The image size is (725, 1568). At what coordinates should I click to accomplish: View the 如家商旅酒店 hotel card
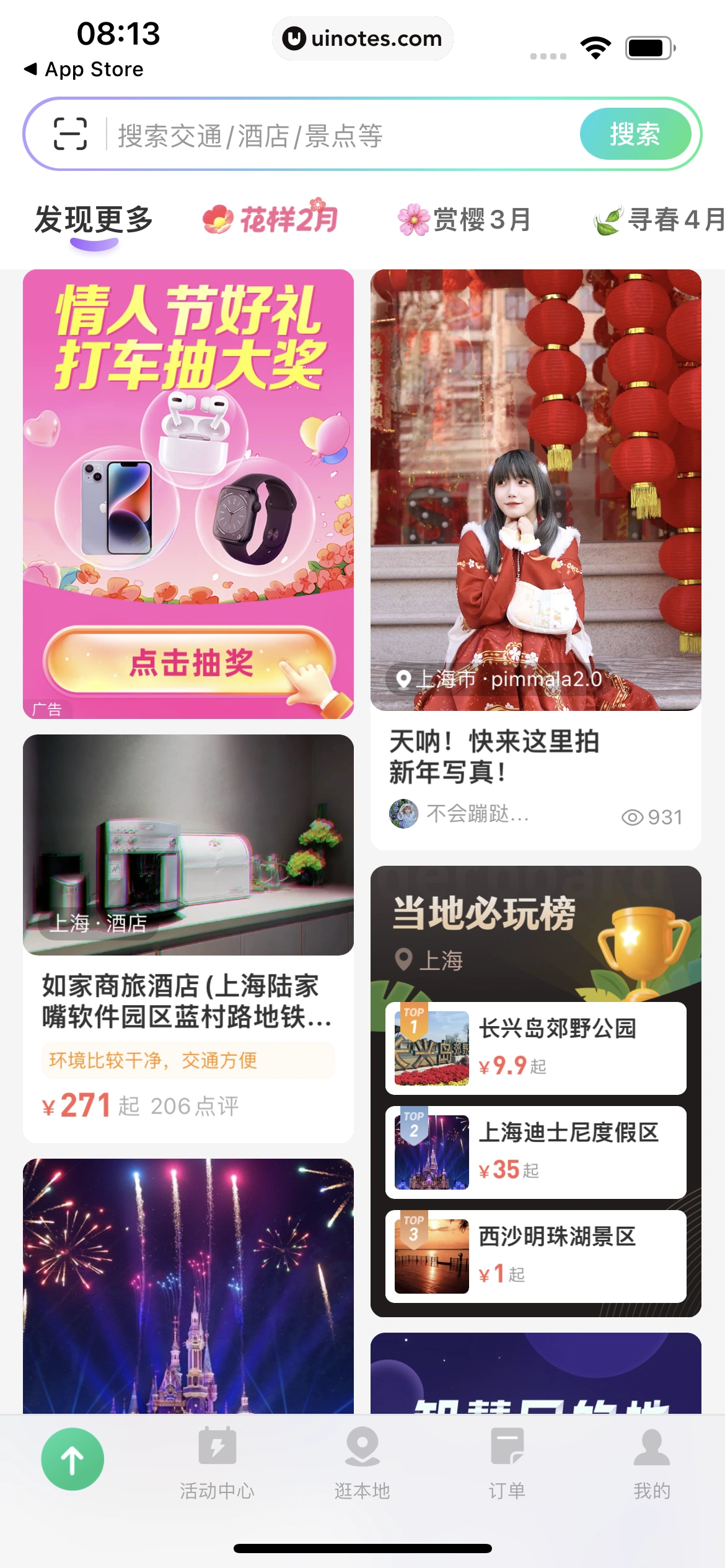[x=188, y=938]
